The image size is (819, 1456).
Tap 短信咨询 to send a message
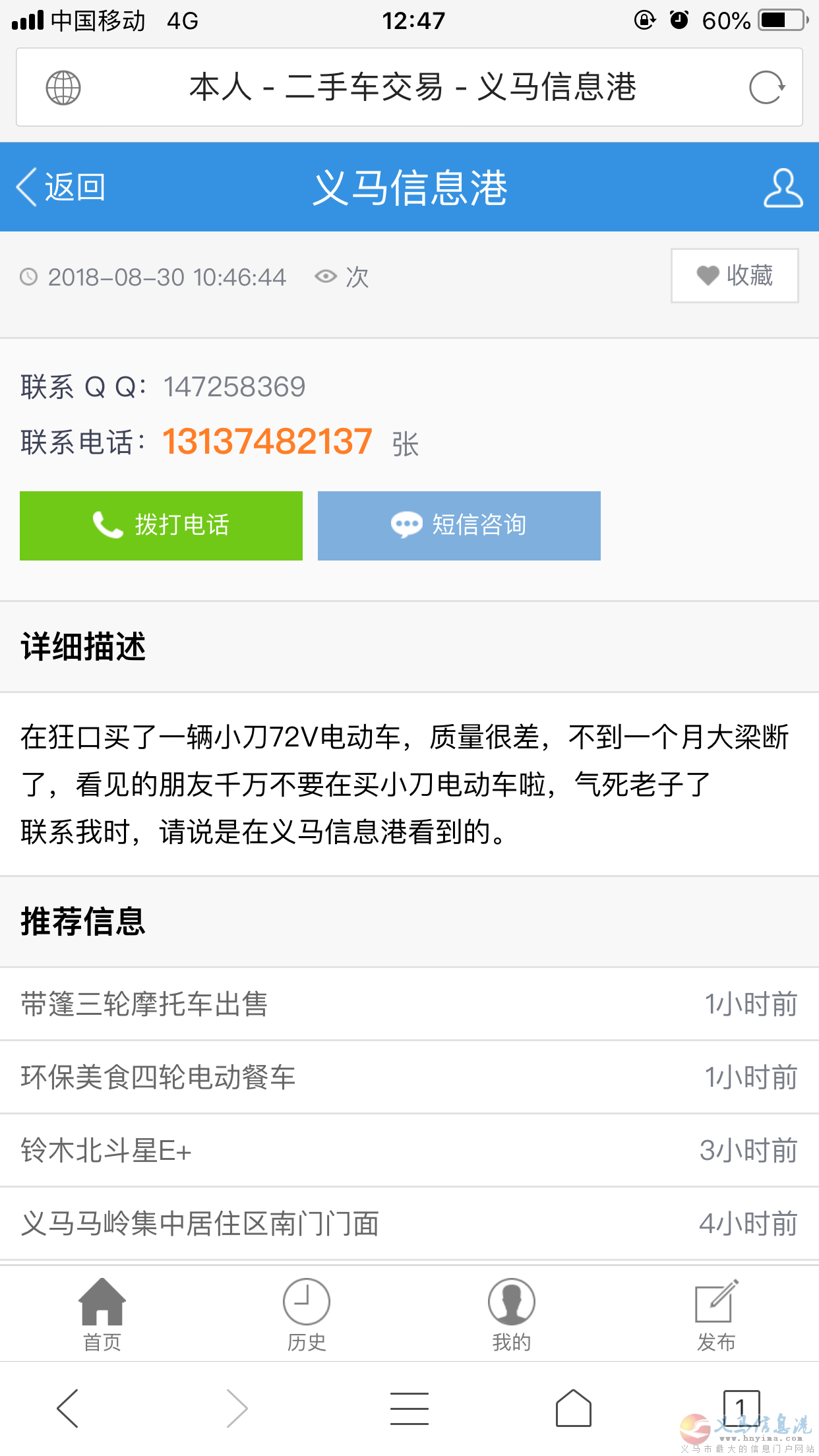click(459, 526)
